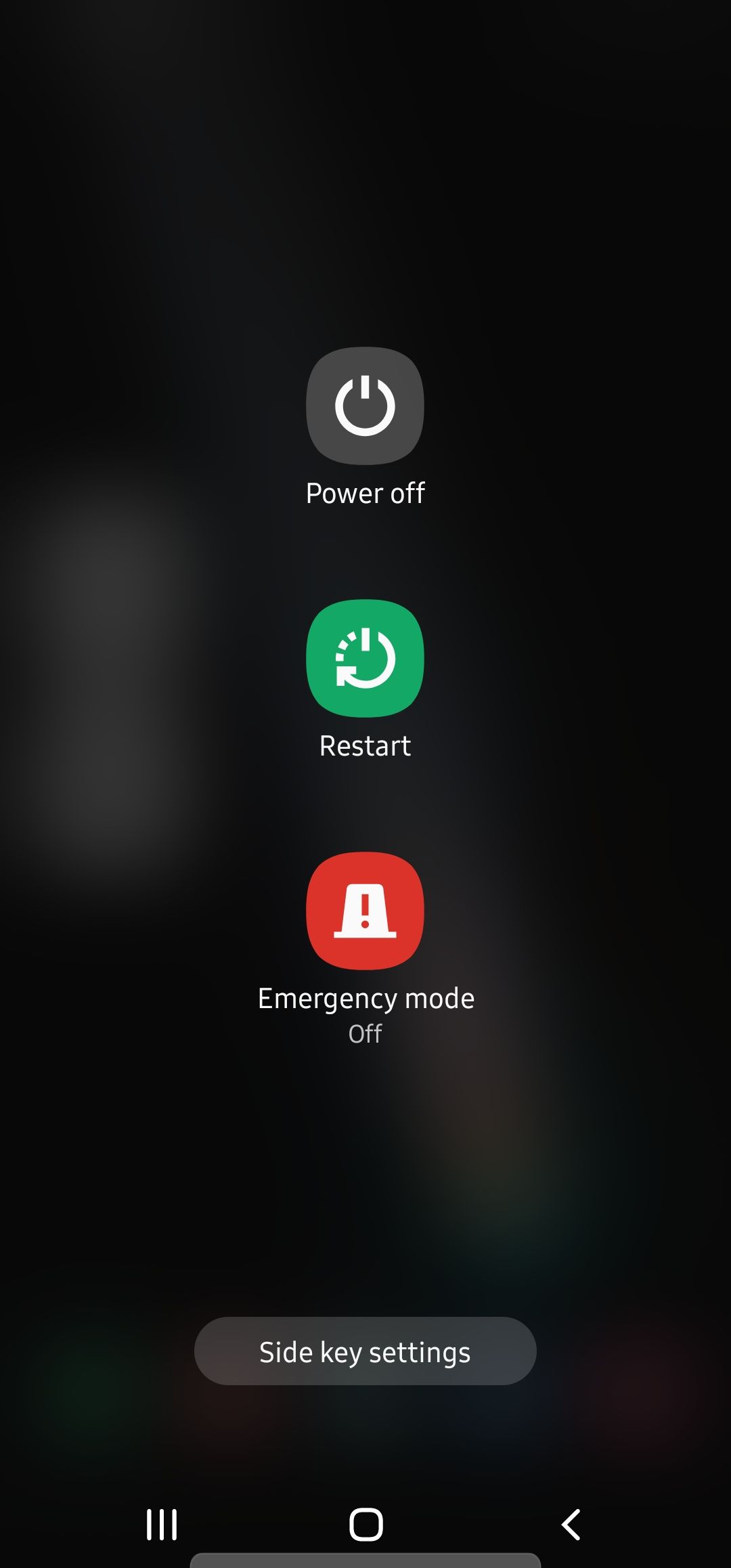Select the Restart text label
The image size is (731, 1568).
click(x=364, y=747)
